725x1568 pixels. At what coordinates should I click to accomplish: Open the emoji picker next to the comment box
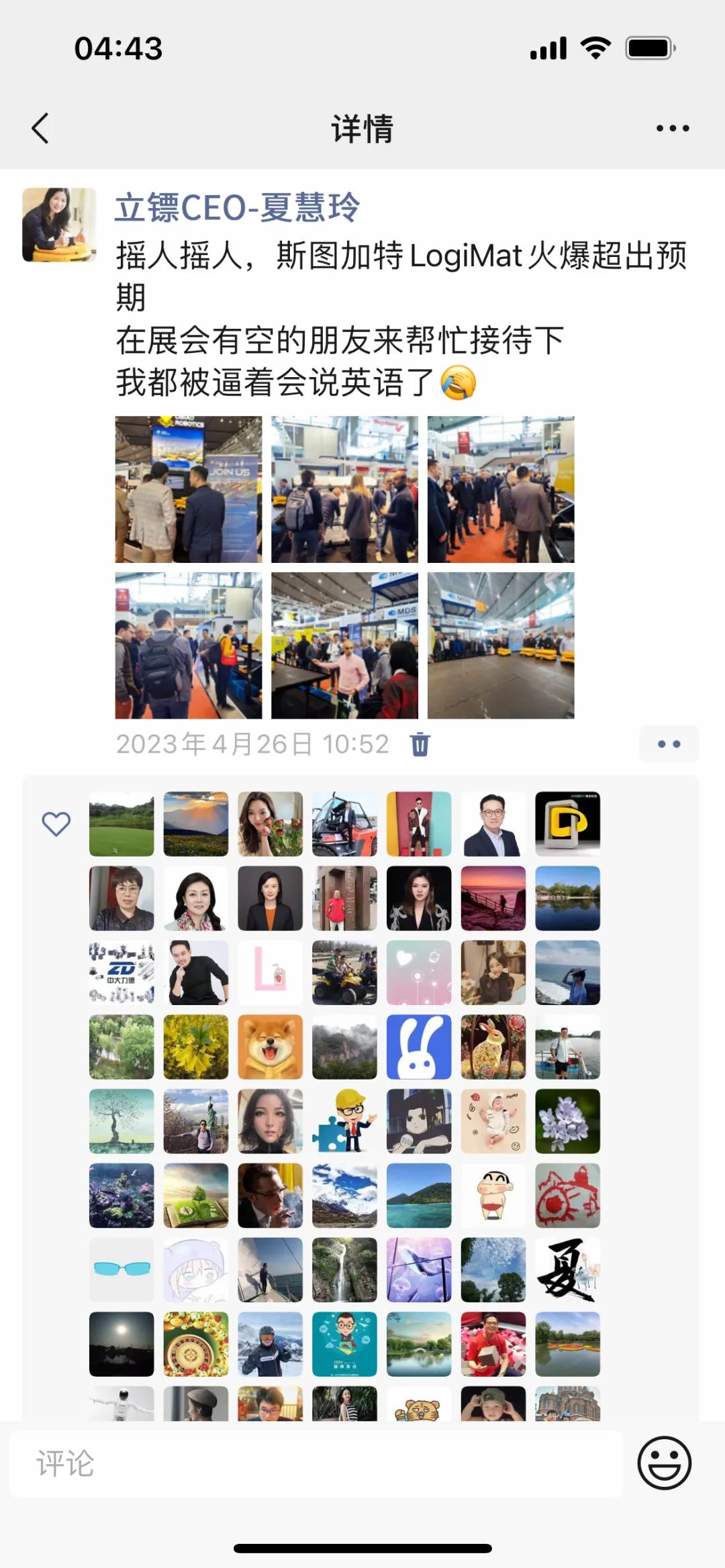click(x=664, y=1463)
